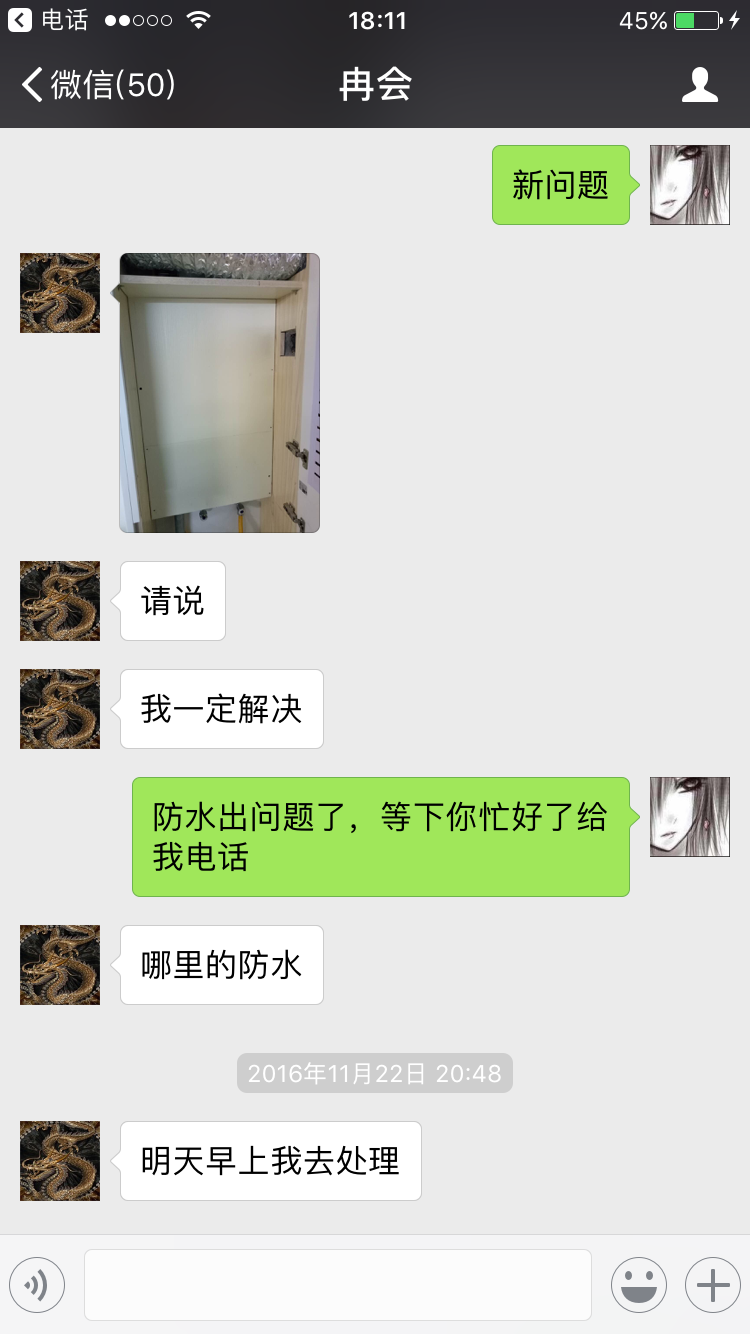This screenshot has width=750, height=1334.
Task: Open the plus attachment menu
Action: [x=712, y=1285]
